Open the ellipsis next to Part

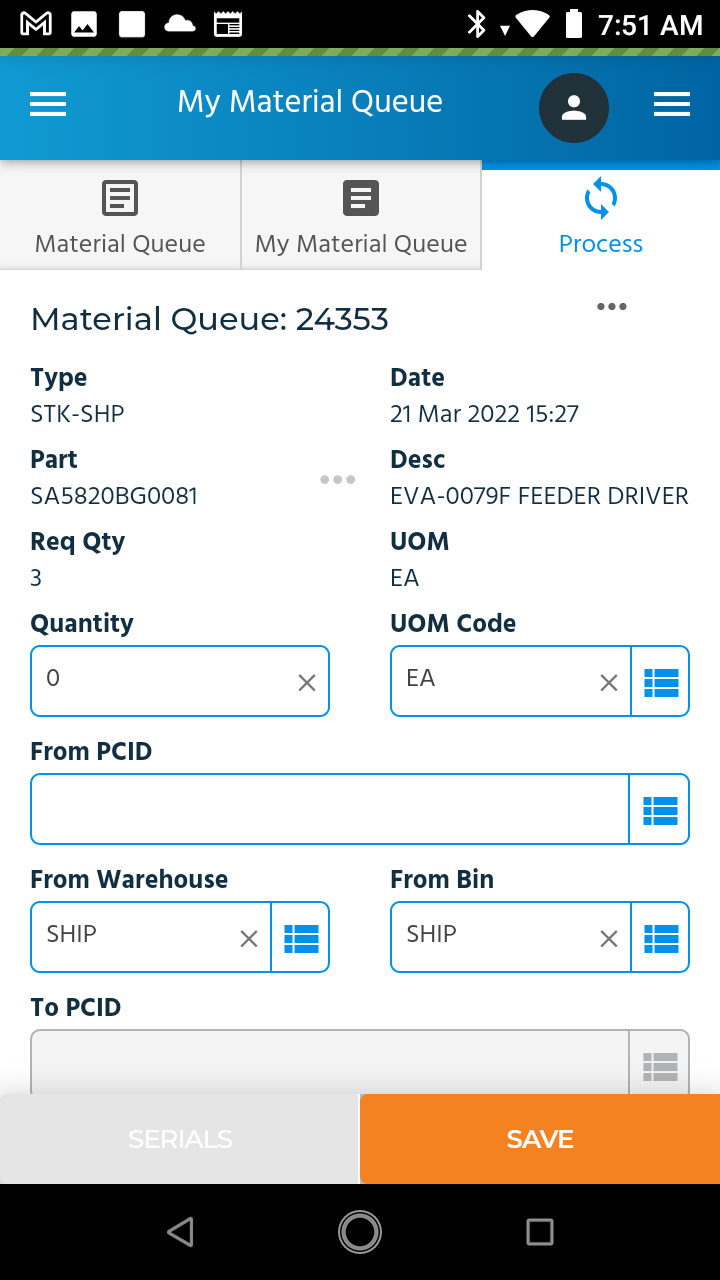click(338, 480)
